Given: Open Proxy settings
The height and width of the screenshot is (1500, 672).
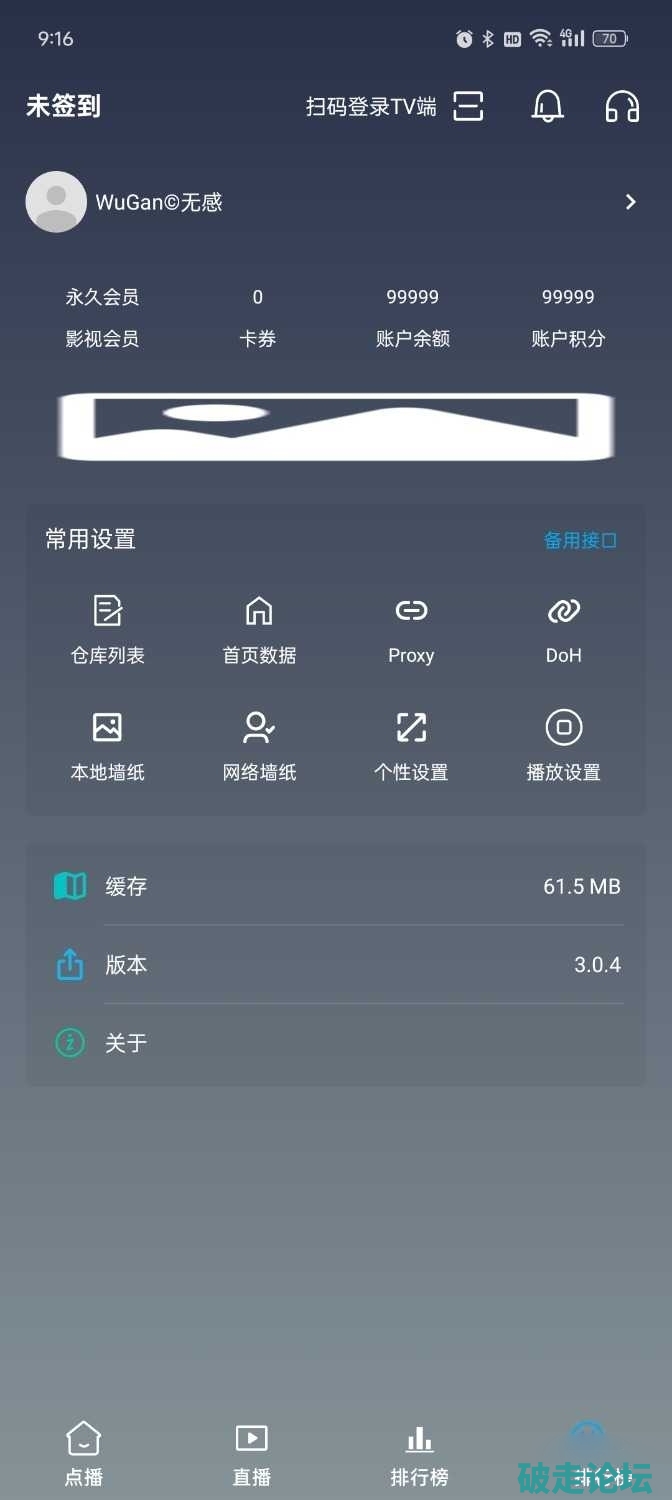Looking at the screenshot, I should [x=411, y=629].
